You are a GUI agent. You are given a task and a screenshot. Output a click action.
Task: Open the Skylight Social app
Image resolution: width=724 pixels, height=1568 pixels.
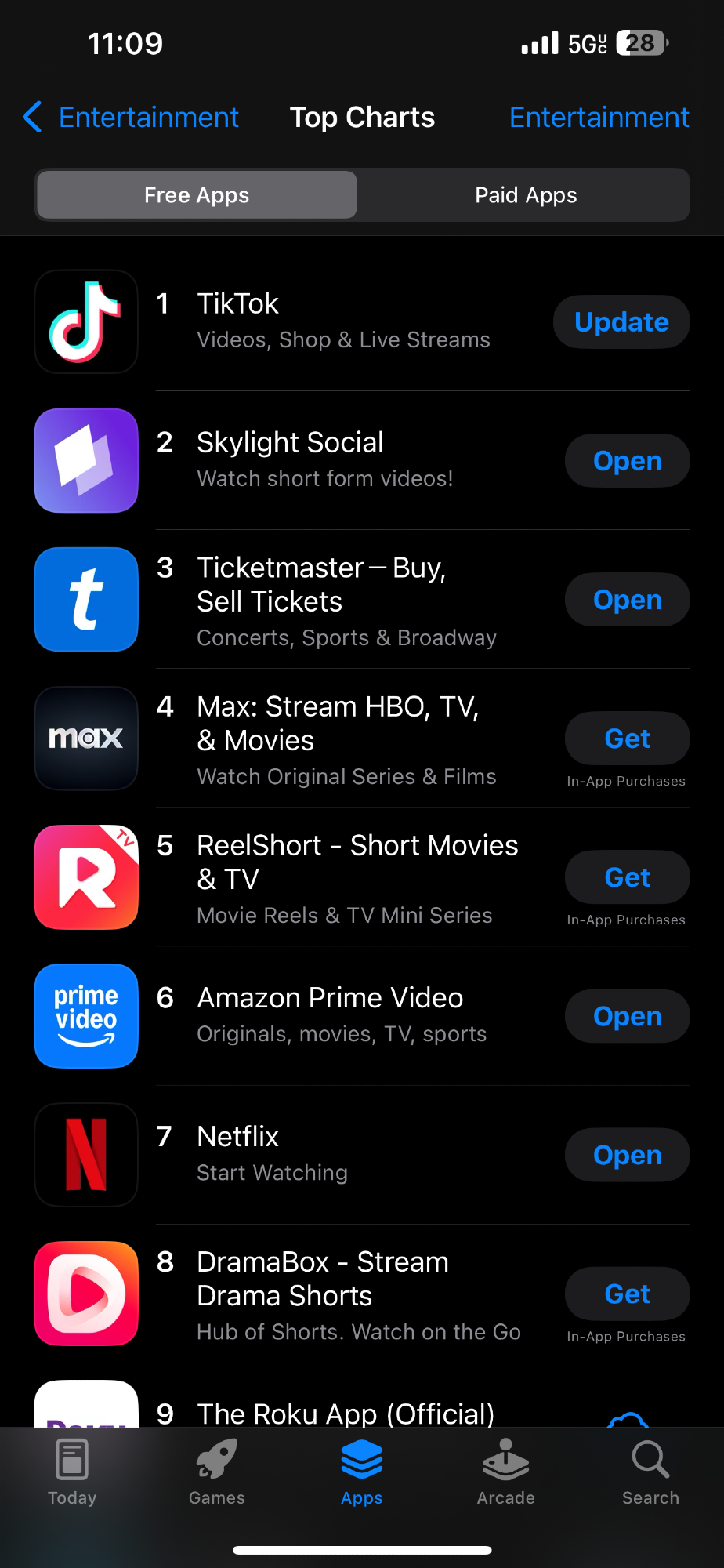tap(627, 461)
